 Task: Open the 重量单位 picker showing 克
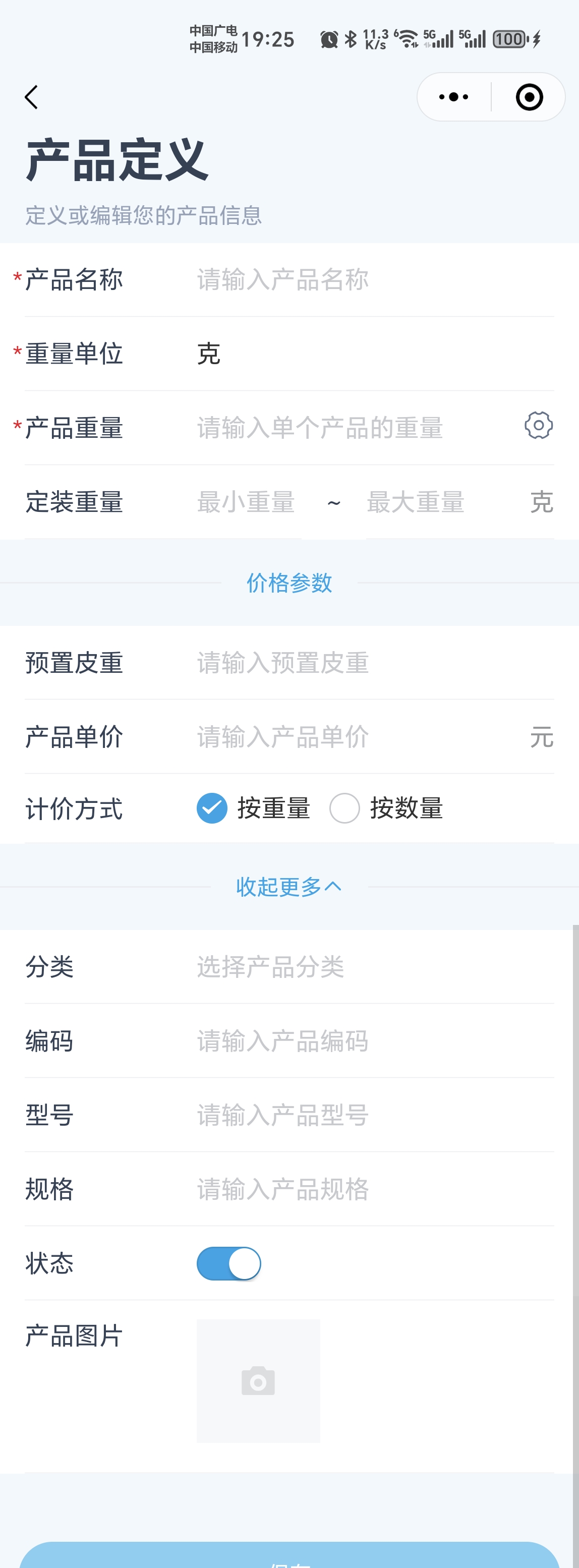pyautogui.click(x=365, y=354)
